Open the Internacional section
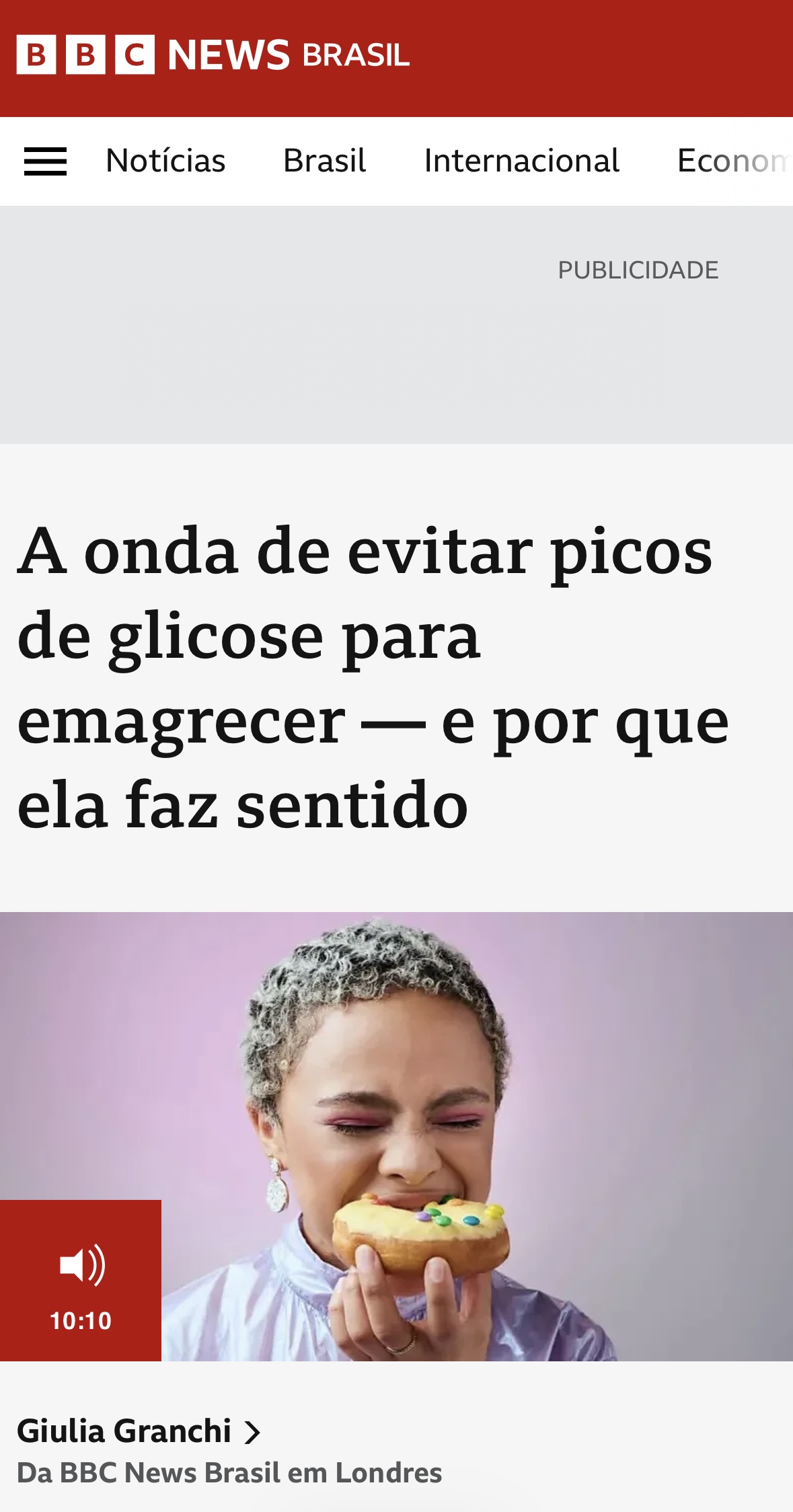793x1512 pixels. [x=521, y=161]
